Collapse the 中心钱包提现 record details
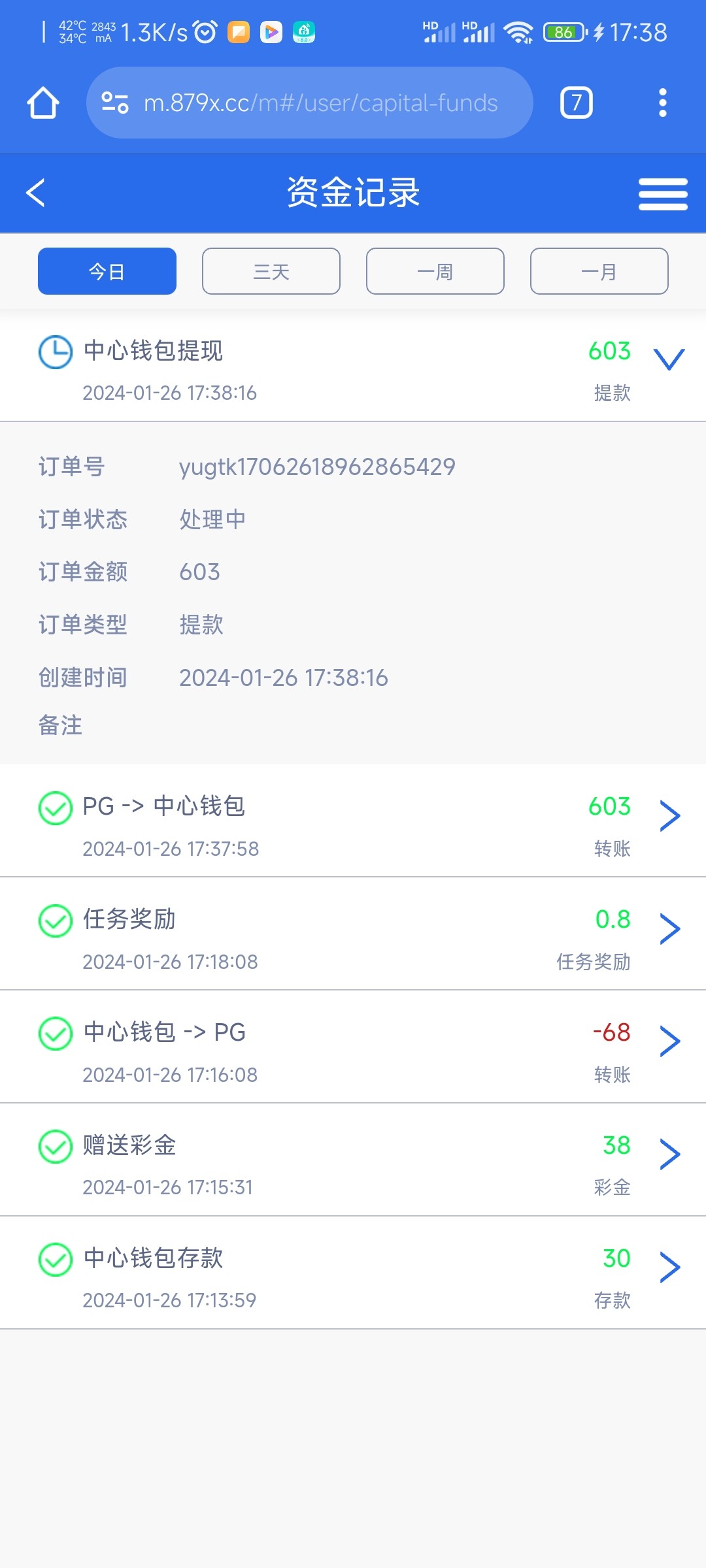Viewport: 706px width, 1568px height. click(669, 359)
